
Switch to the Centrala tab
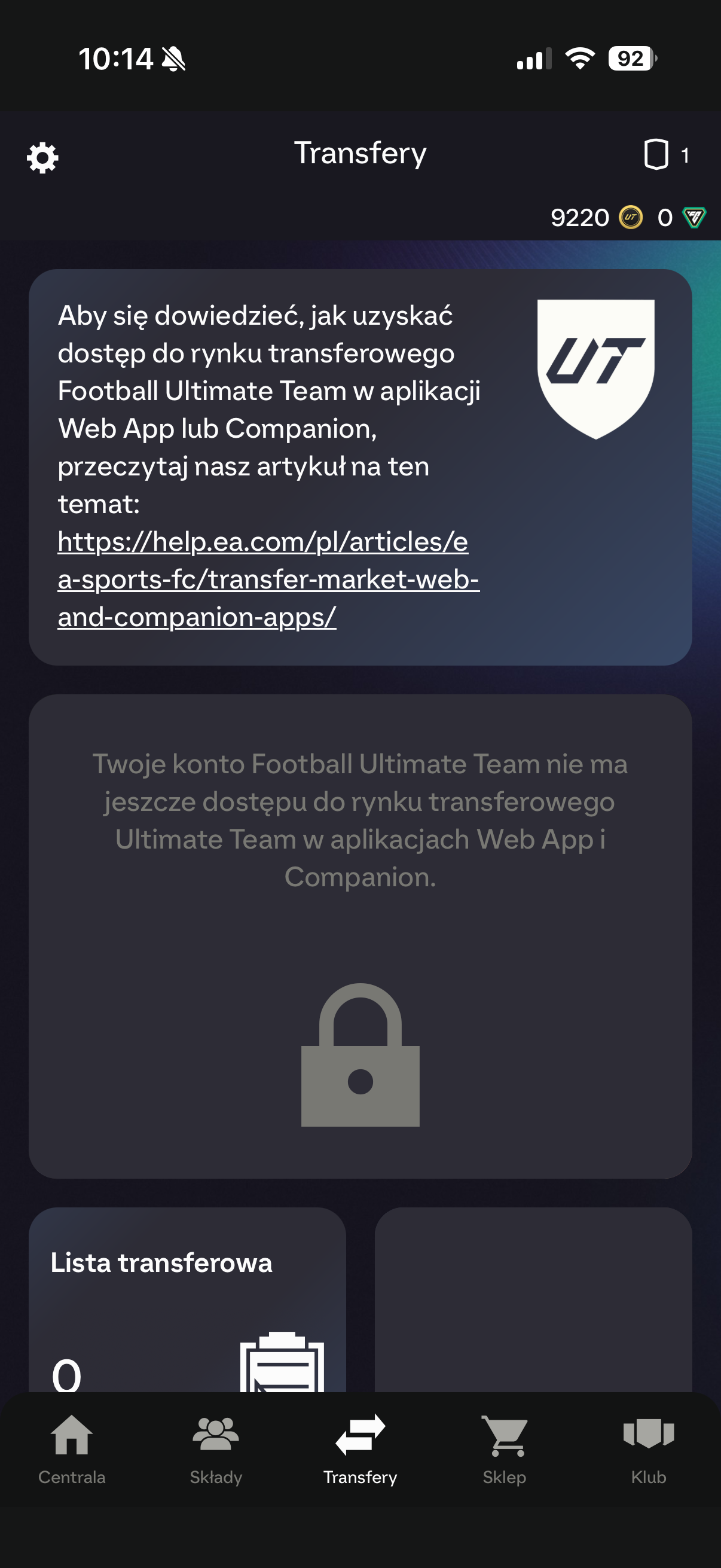(x=72, y=1450)
